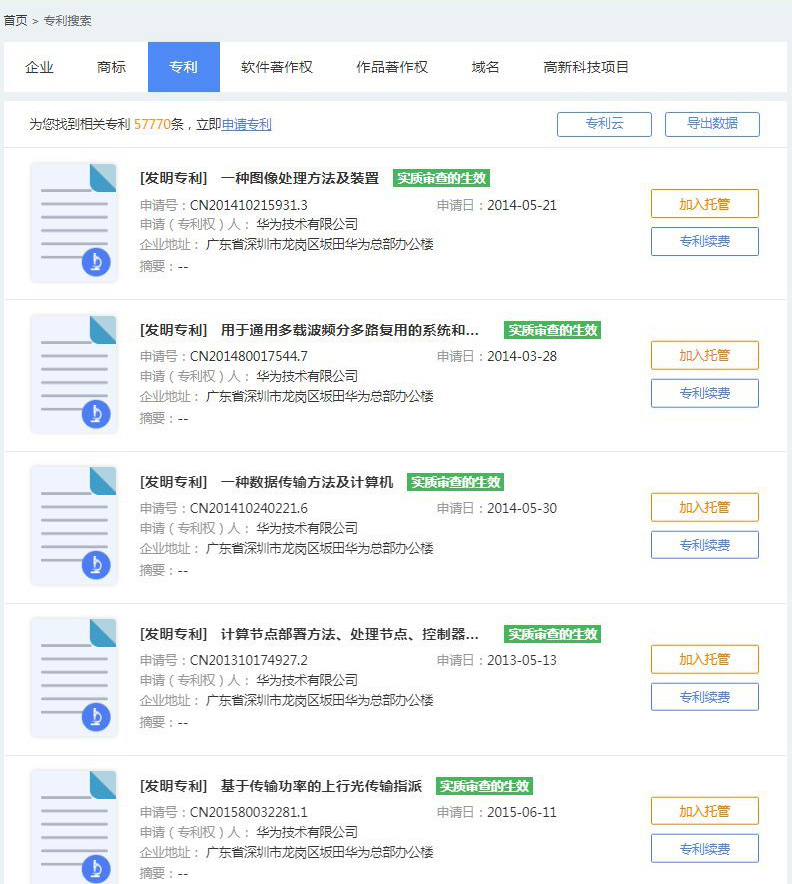Image resolution: width=792 pixels, height=884 pixels.
Task: Tap 加入托管 for 基于传输功率的上行光传输指派
Action: pyautogui.click(x=704, y=811)
